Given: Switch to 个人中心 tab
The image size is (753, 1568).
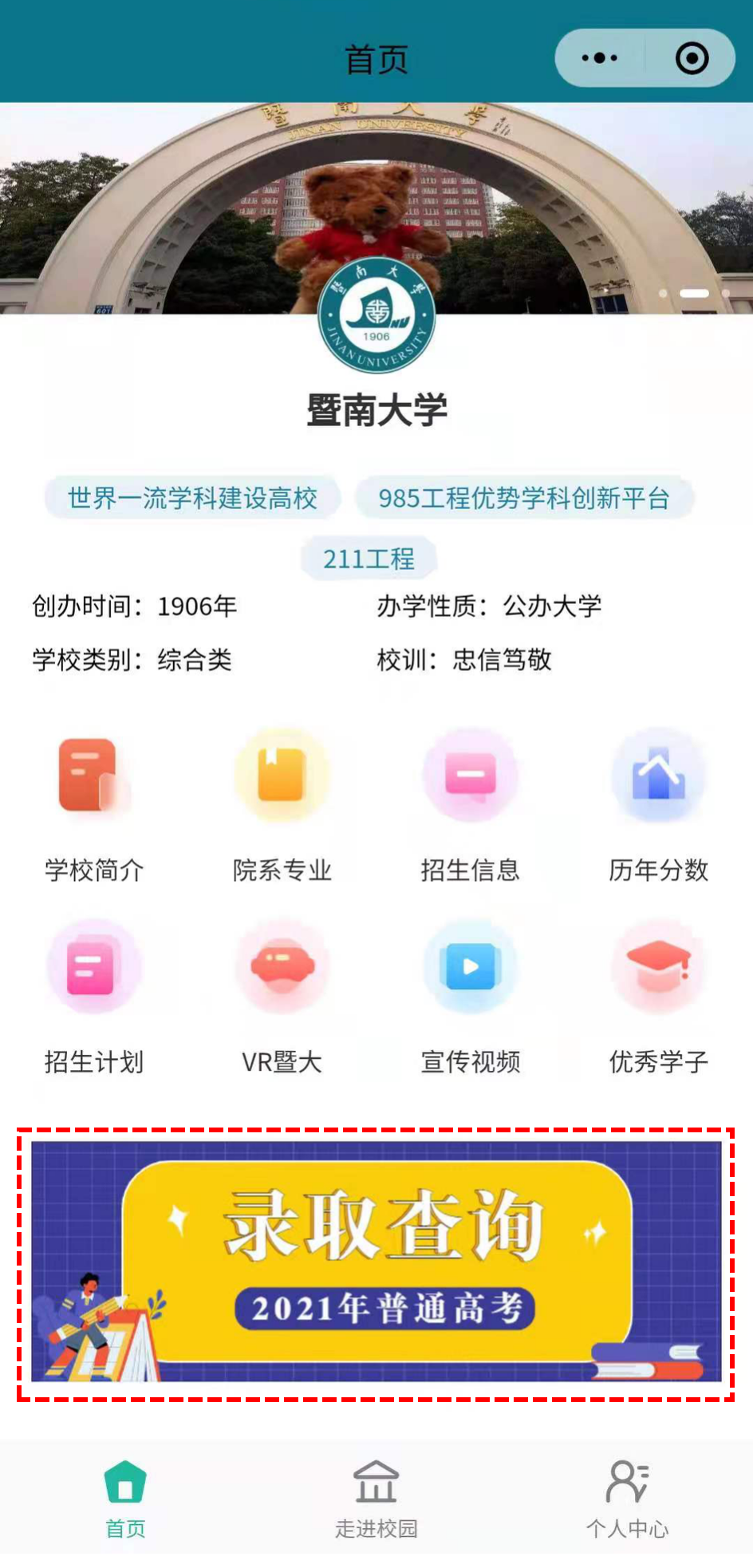Looking at the screenshot, I should coord(627,1499).
